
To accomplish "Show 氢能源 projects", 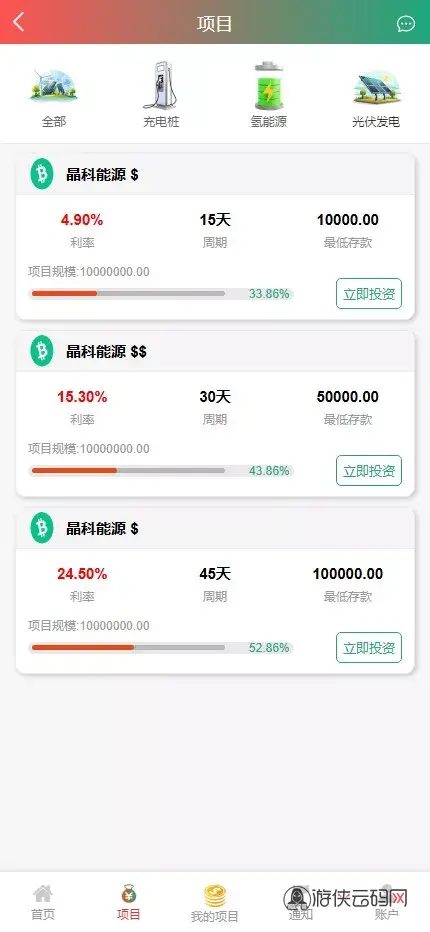I will coord(269,96).
